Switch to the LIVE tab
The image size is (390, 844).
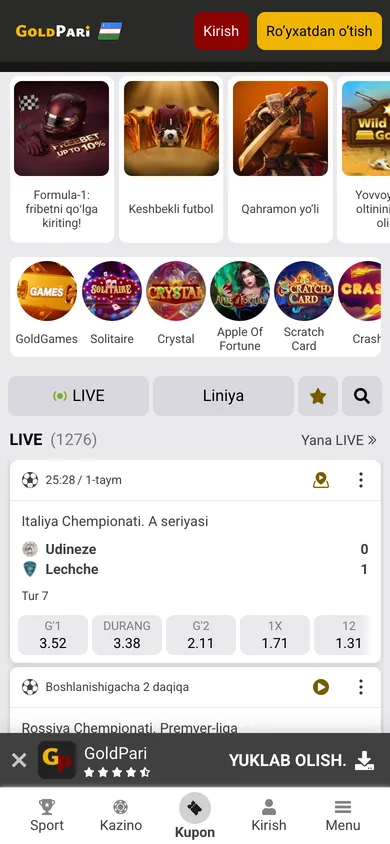(x=79, y=396)
